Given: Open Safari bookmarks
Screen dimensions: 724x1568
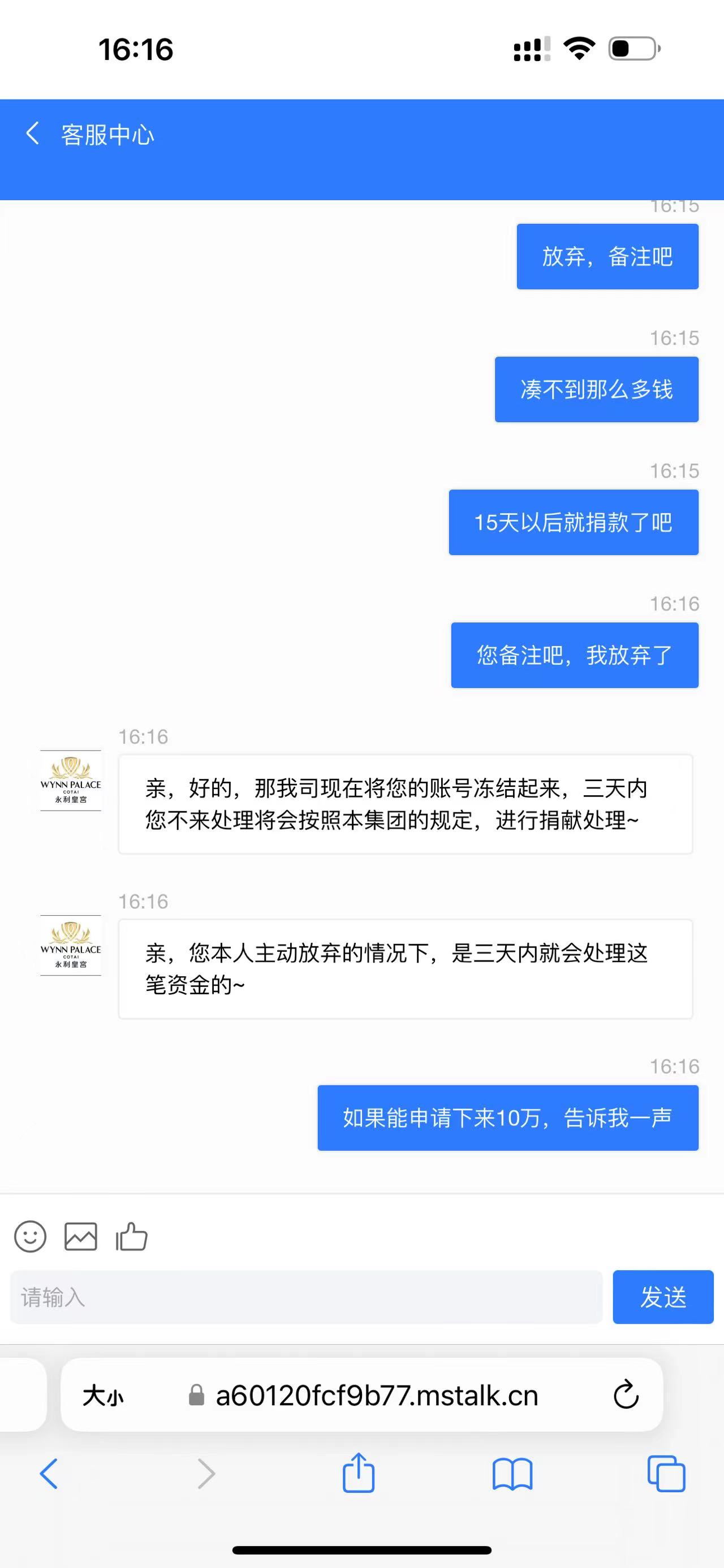Looking at the screenshot, I should click(512, 1474).
